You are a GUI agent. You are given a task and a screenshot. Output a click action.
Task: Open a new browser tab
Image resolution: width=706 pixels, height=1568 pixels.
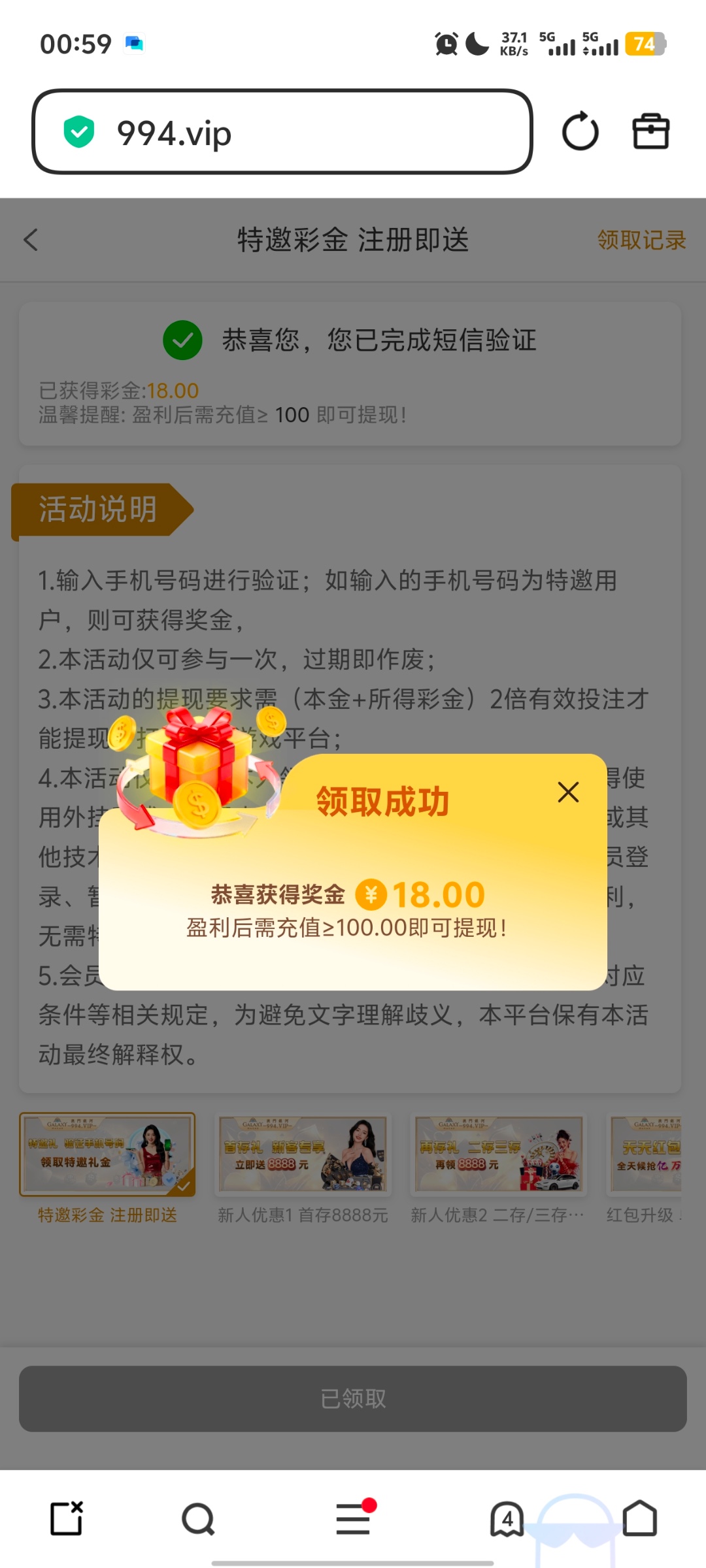pyautogui.click(x=67, y=1518)
